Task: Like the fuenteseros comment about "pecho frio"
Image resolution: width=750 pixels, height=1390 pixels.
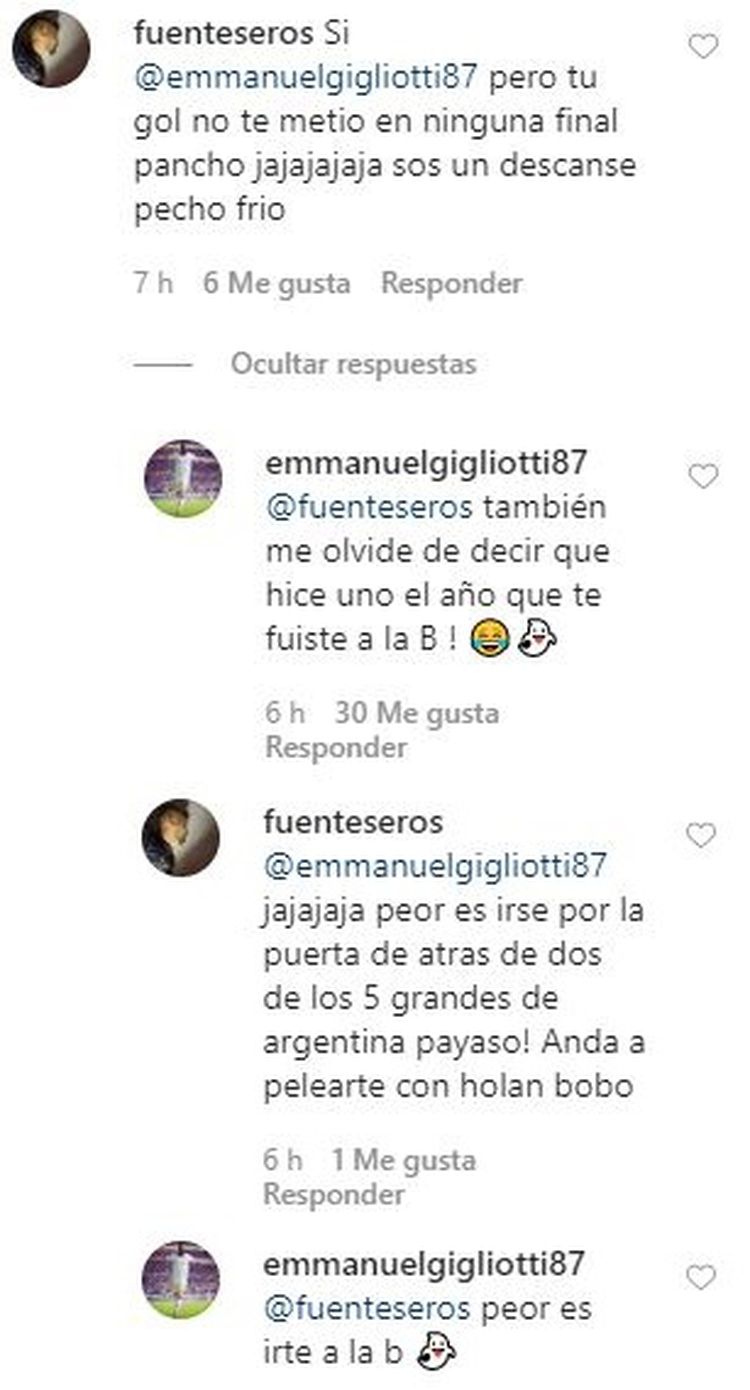Action: [x=704, y=46]
